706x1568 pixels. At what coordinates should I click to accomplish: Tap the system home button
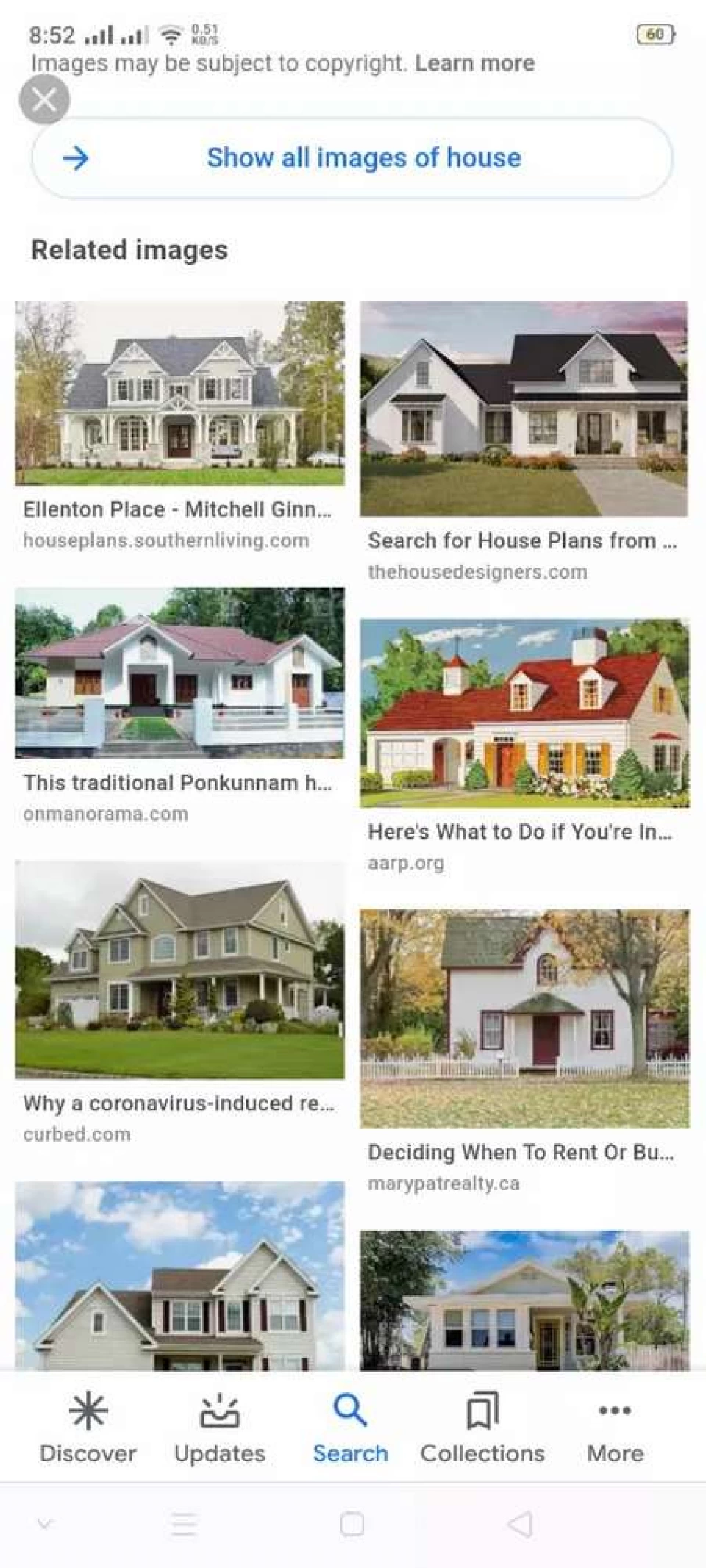[x=352, y=1524]
